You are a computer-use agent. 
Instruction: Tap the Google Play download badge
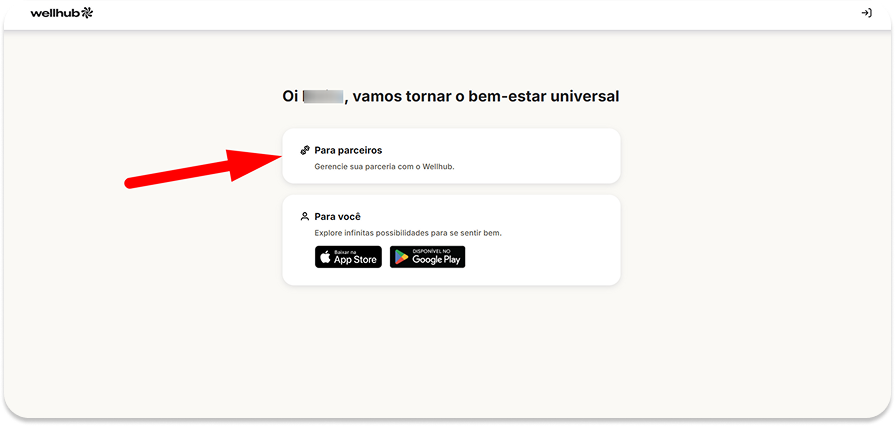click(x=427, y=257)
